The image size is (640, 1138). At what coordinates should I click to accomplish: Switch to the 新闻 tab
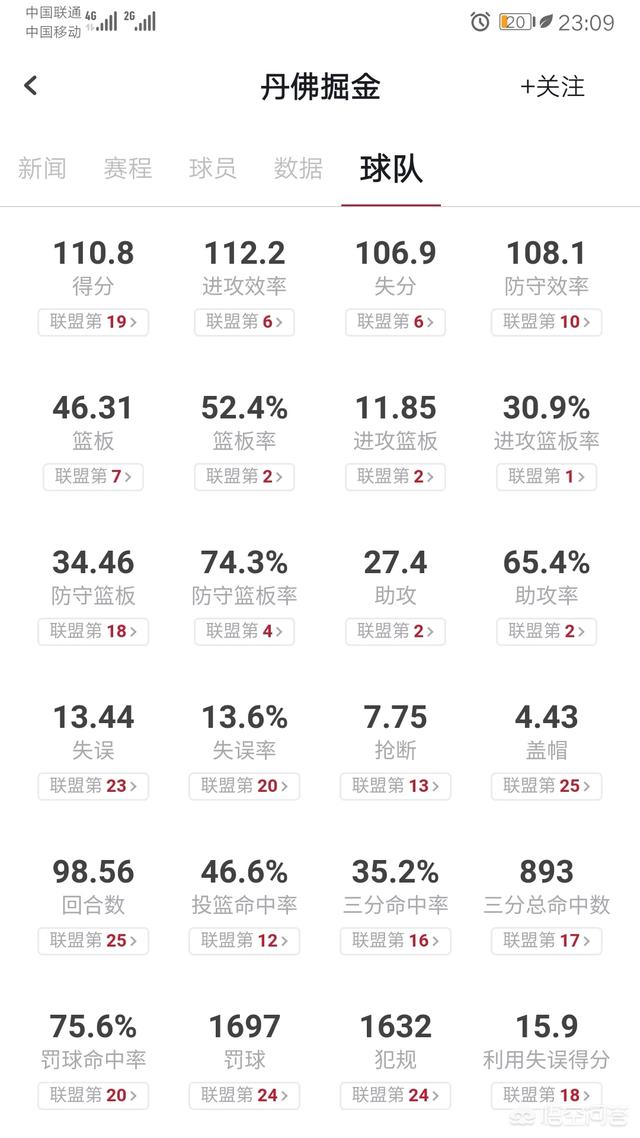(42, 168)
